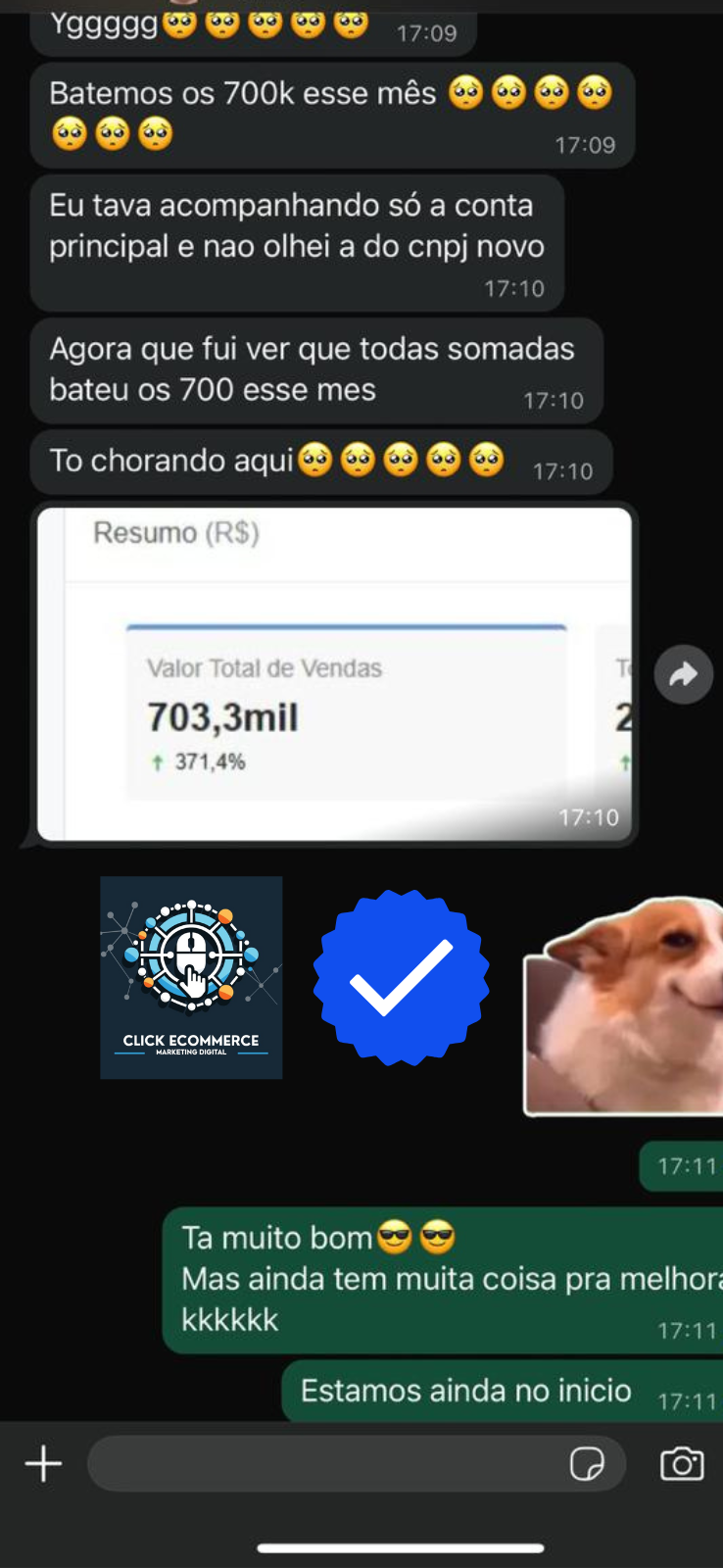
Task: Open the camera from the message bar
Action: 682,1463
